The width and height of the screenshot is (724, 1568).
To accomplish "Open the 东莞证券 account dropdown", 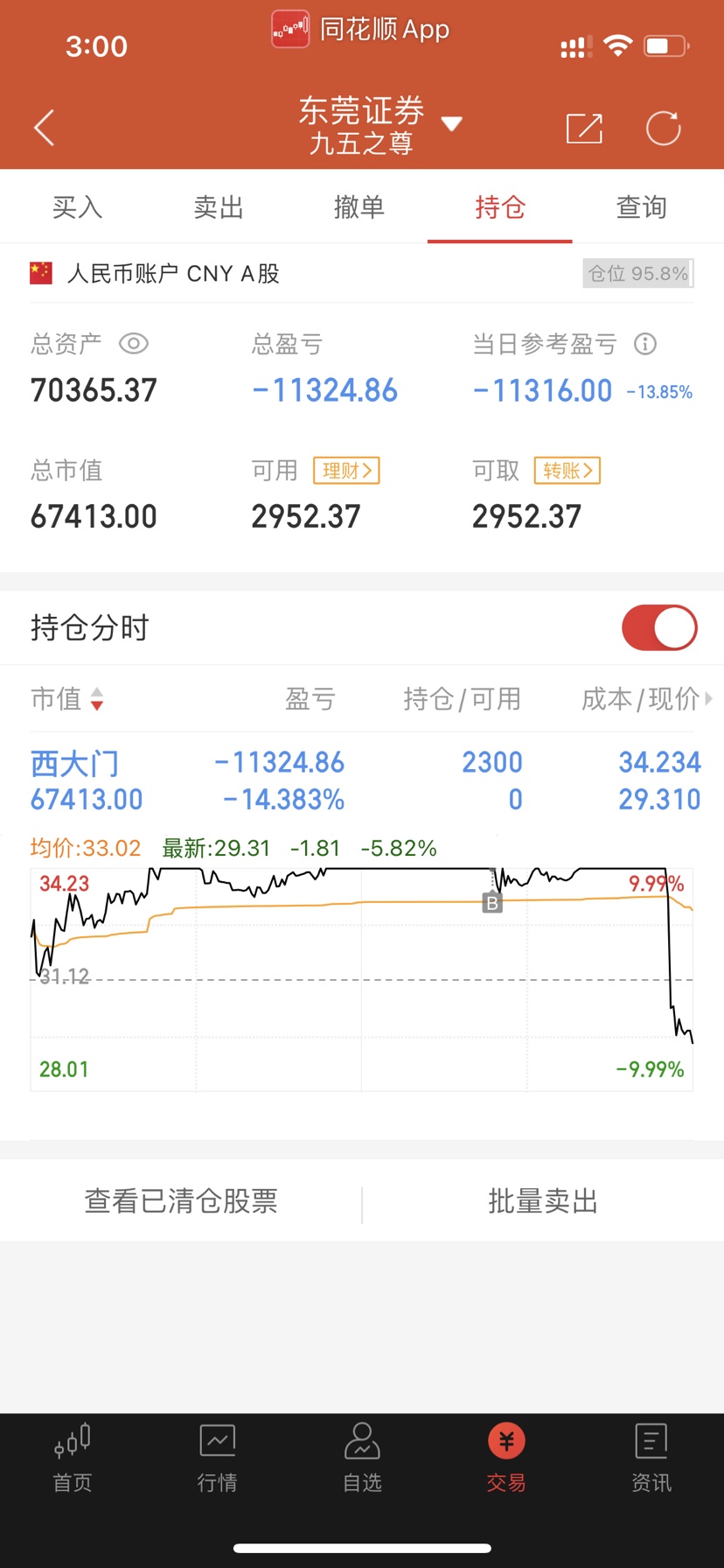I will coord(379,125).
